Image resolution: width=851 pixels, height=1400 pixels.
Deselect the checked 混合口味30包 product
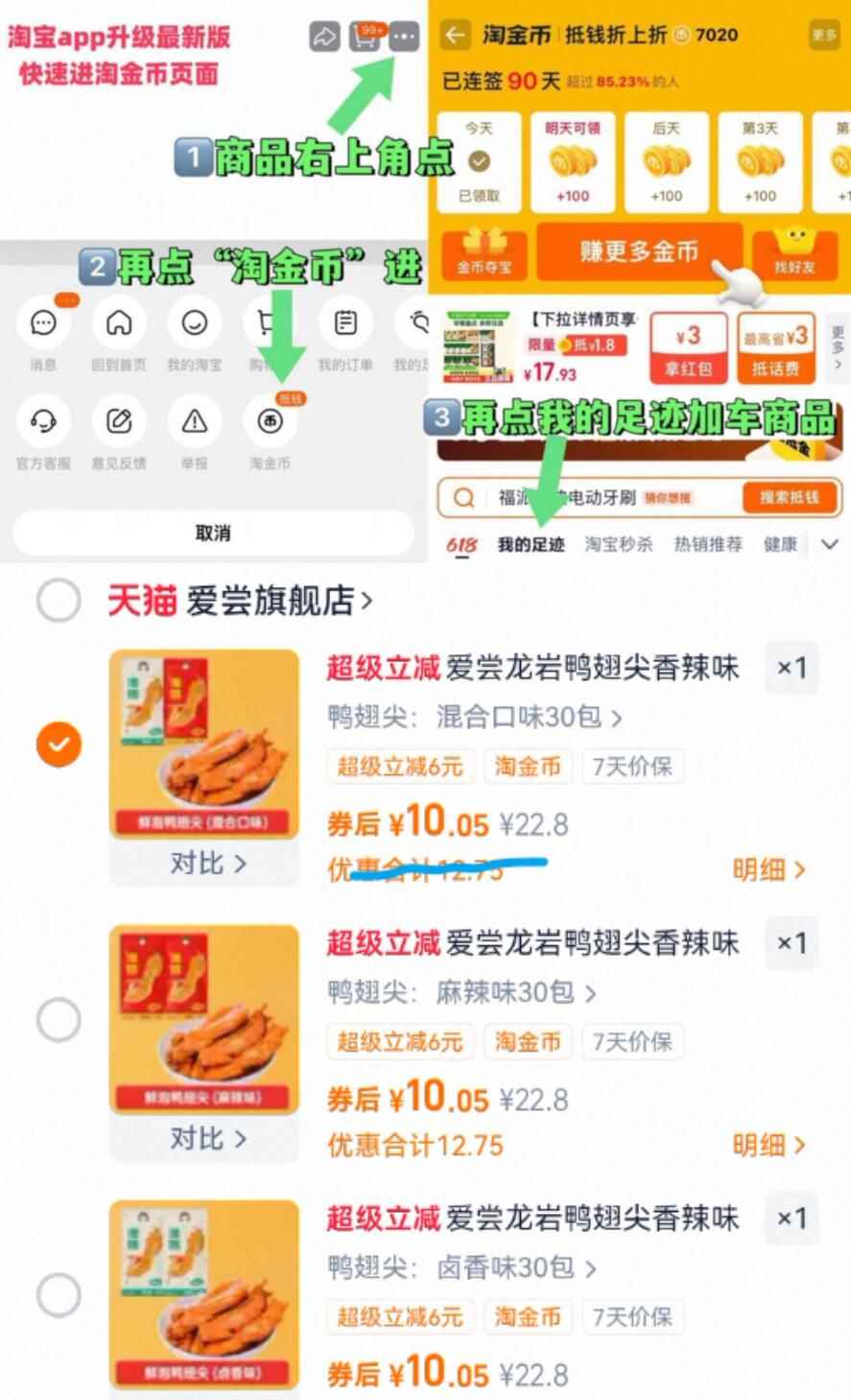(x=59, y=744)
